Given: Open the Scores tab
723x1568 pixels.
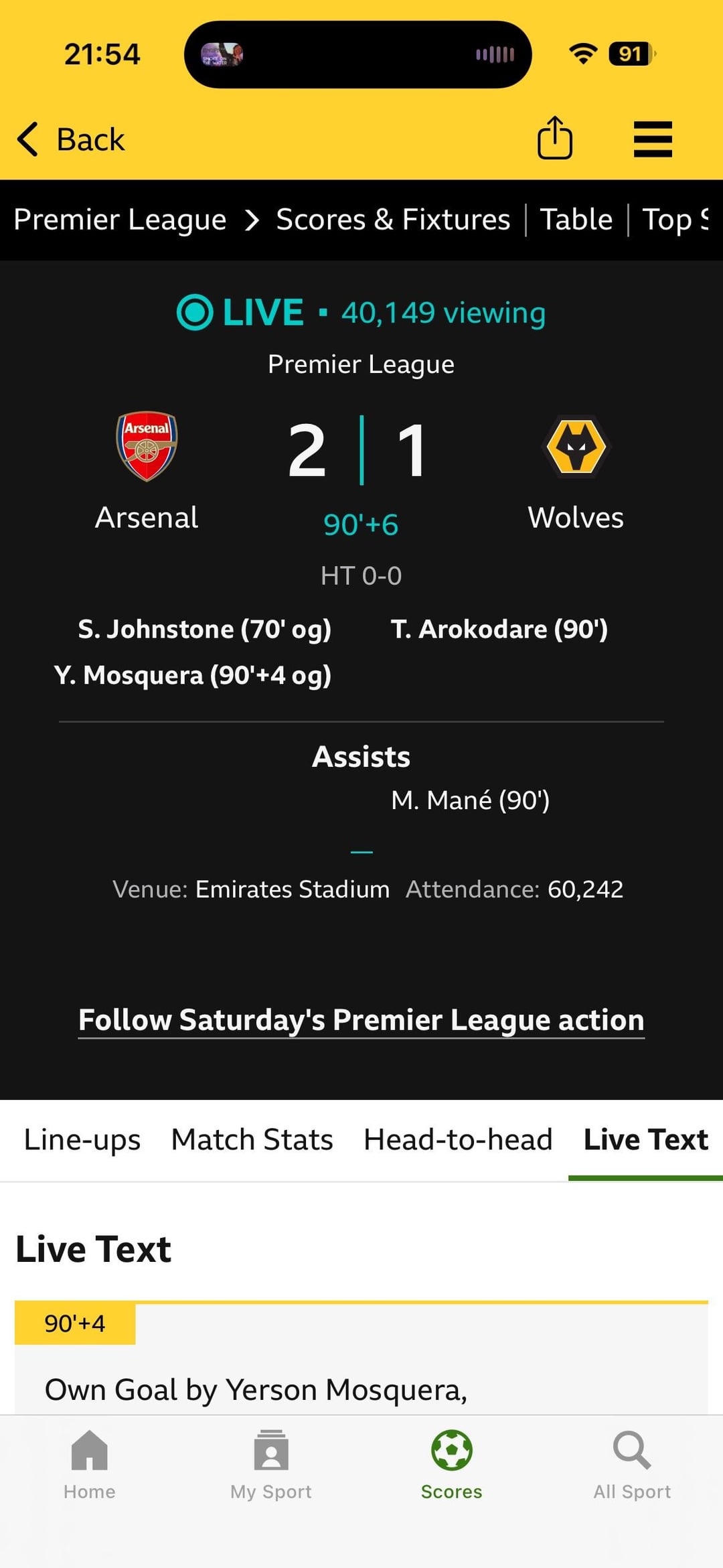Looking at the screenshot, I should tap(452, 1464).
